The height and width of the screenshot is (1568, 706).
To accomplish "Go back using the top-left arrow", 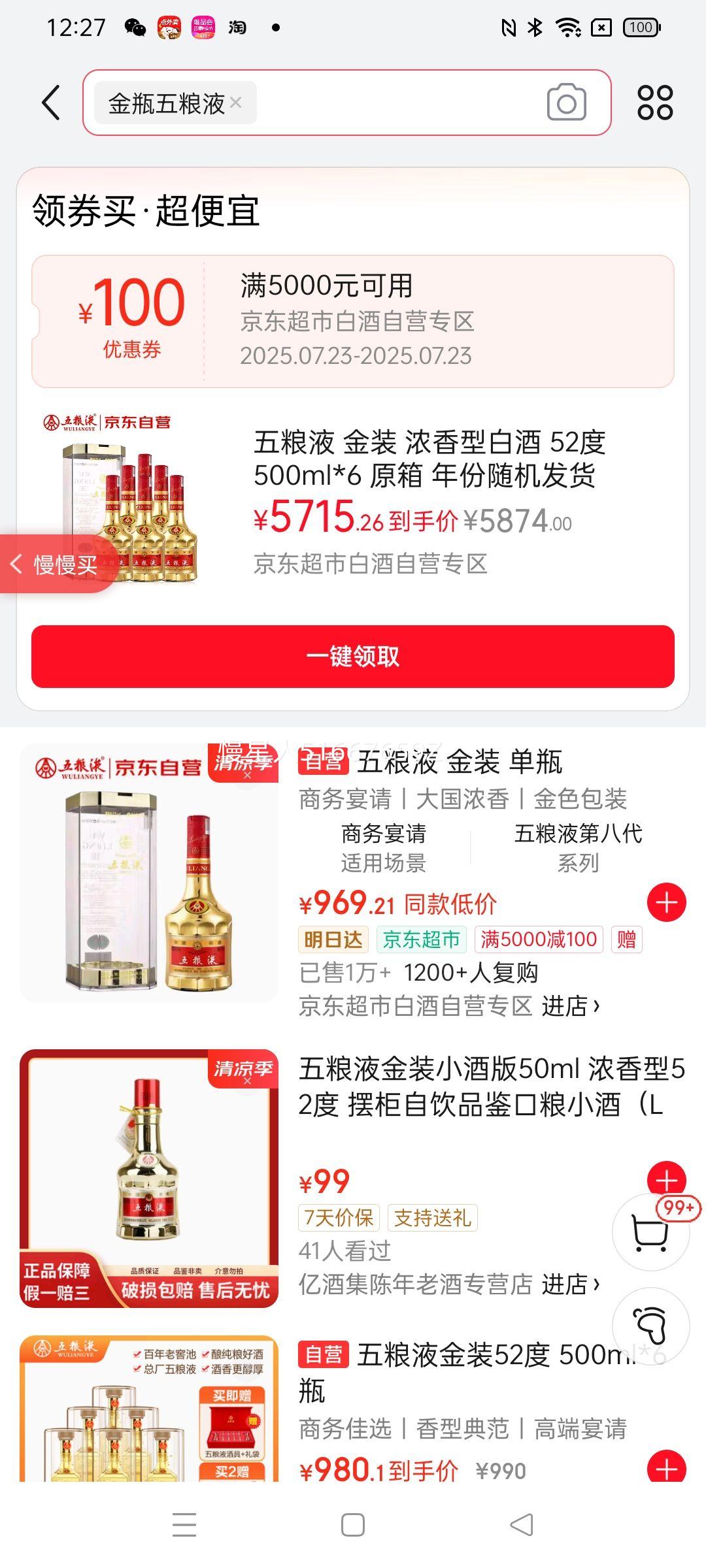I will 51,103.
